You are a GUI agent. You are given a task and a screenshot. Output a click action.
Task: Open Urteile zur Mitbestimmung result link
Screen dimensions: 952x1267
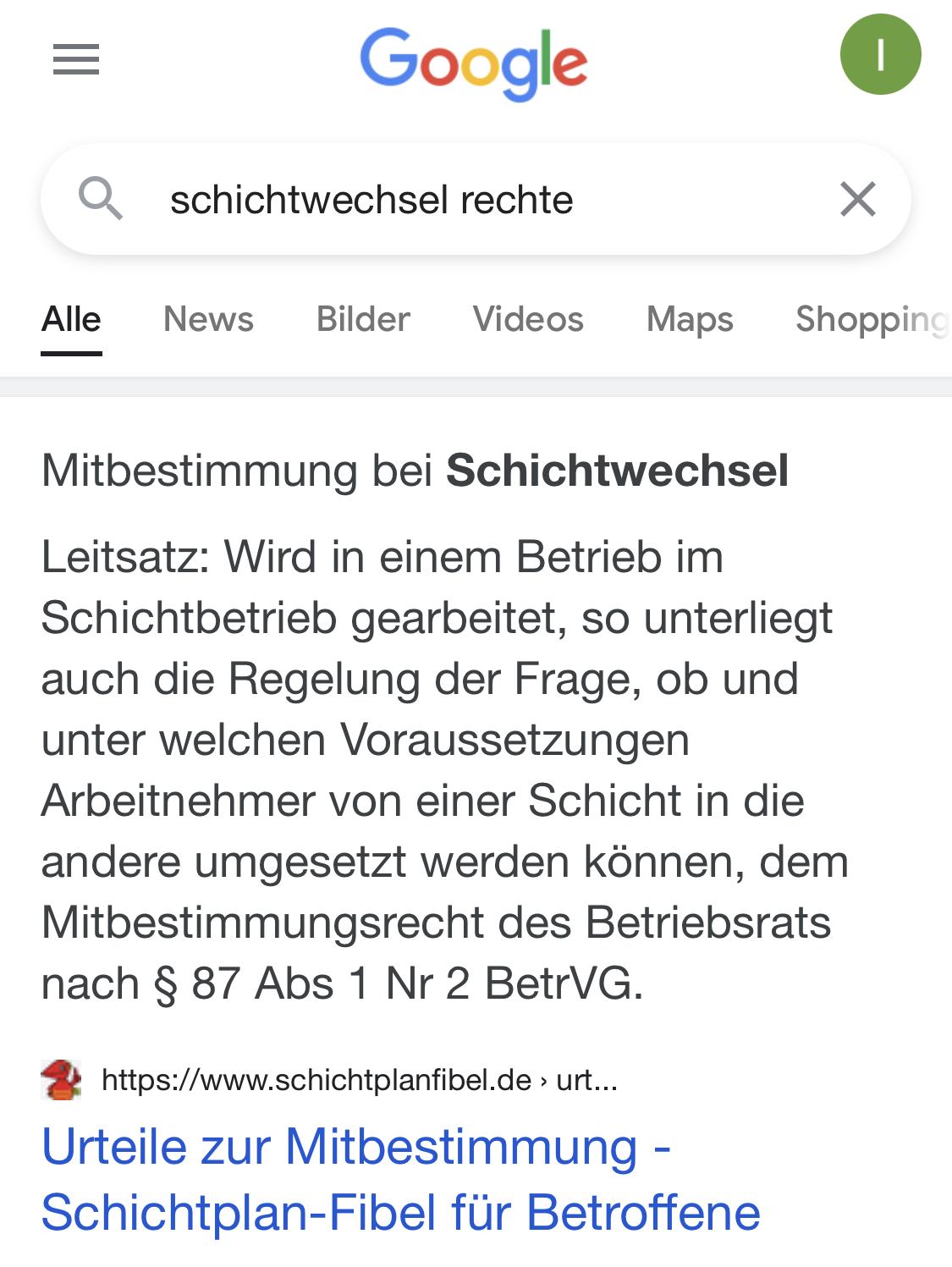coord(401,1179)
